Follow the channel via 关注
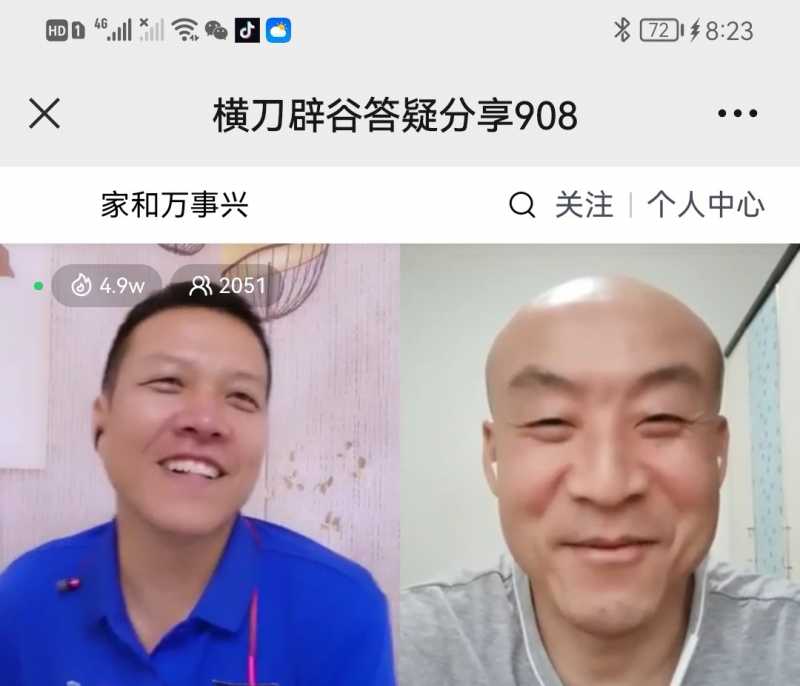 [584, 205]
